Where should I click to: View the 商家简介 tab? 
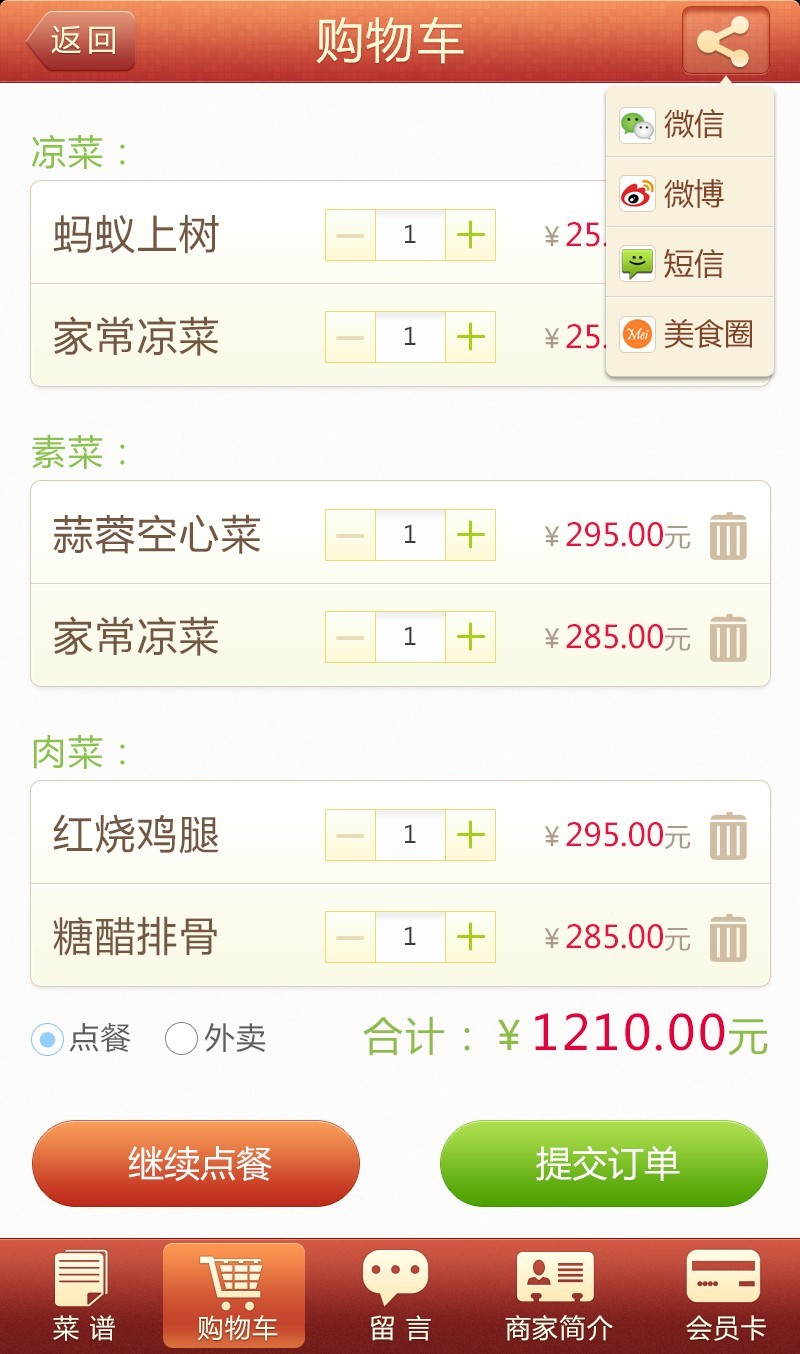click(554, 1295)
